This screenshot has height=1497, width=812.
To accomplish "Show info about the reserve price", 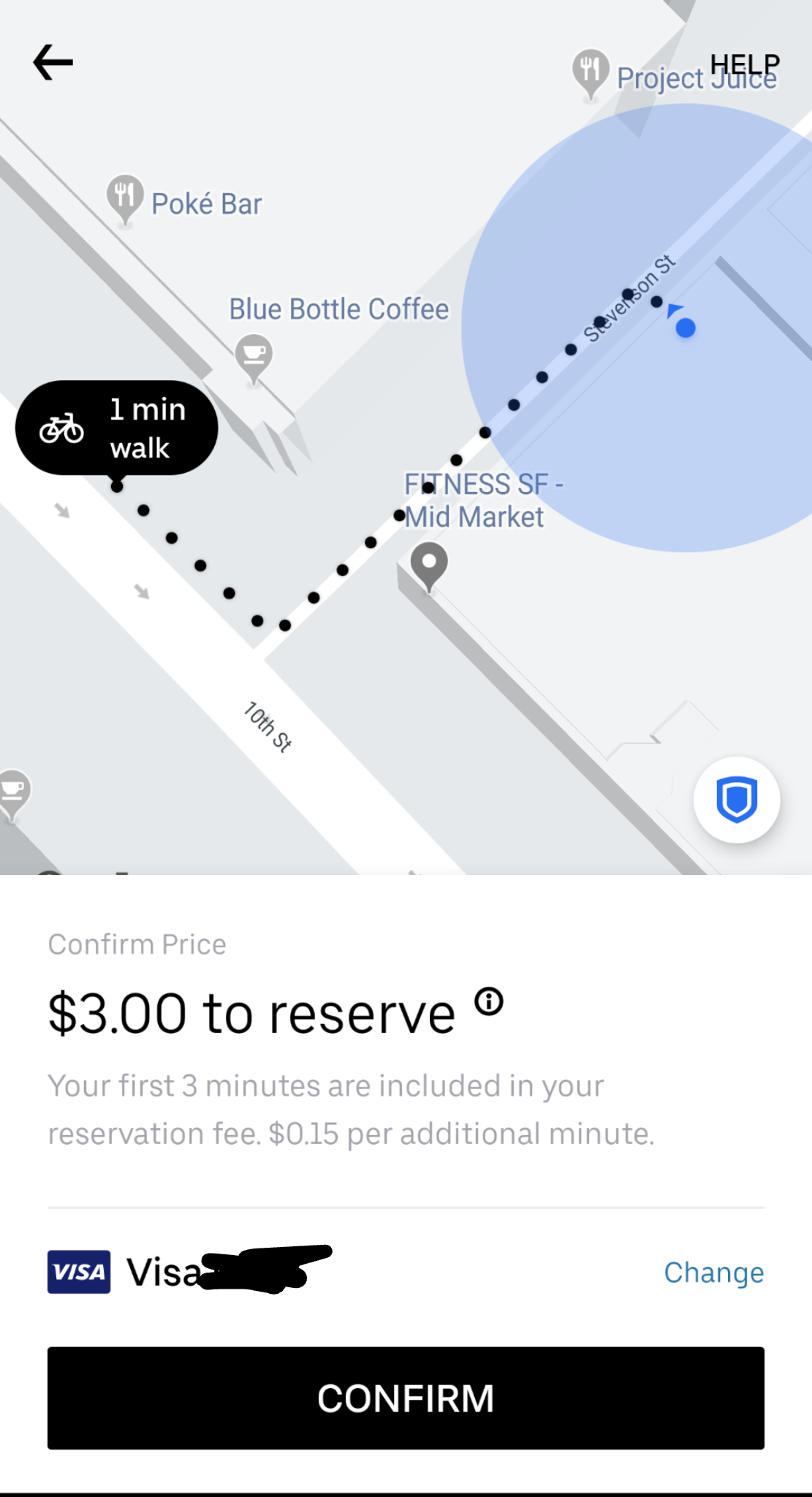I will (489, 1001).
